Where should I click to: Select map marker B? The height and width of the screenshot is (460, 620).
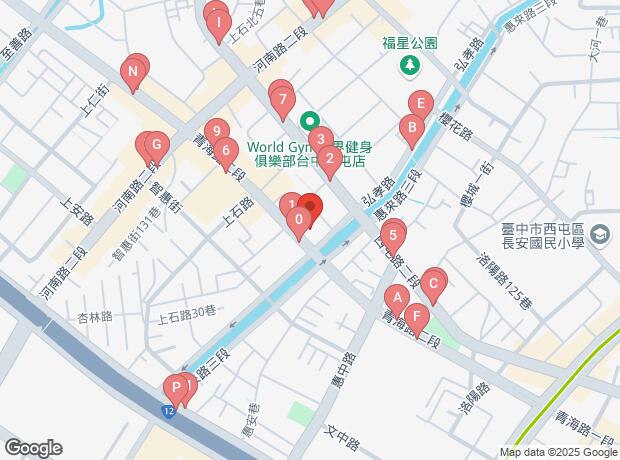coord(409,127)
